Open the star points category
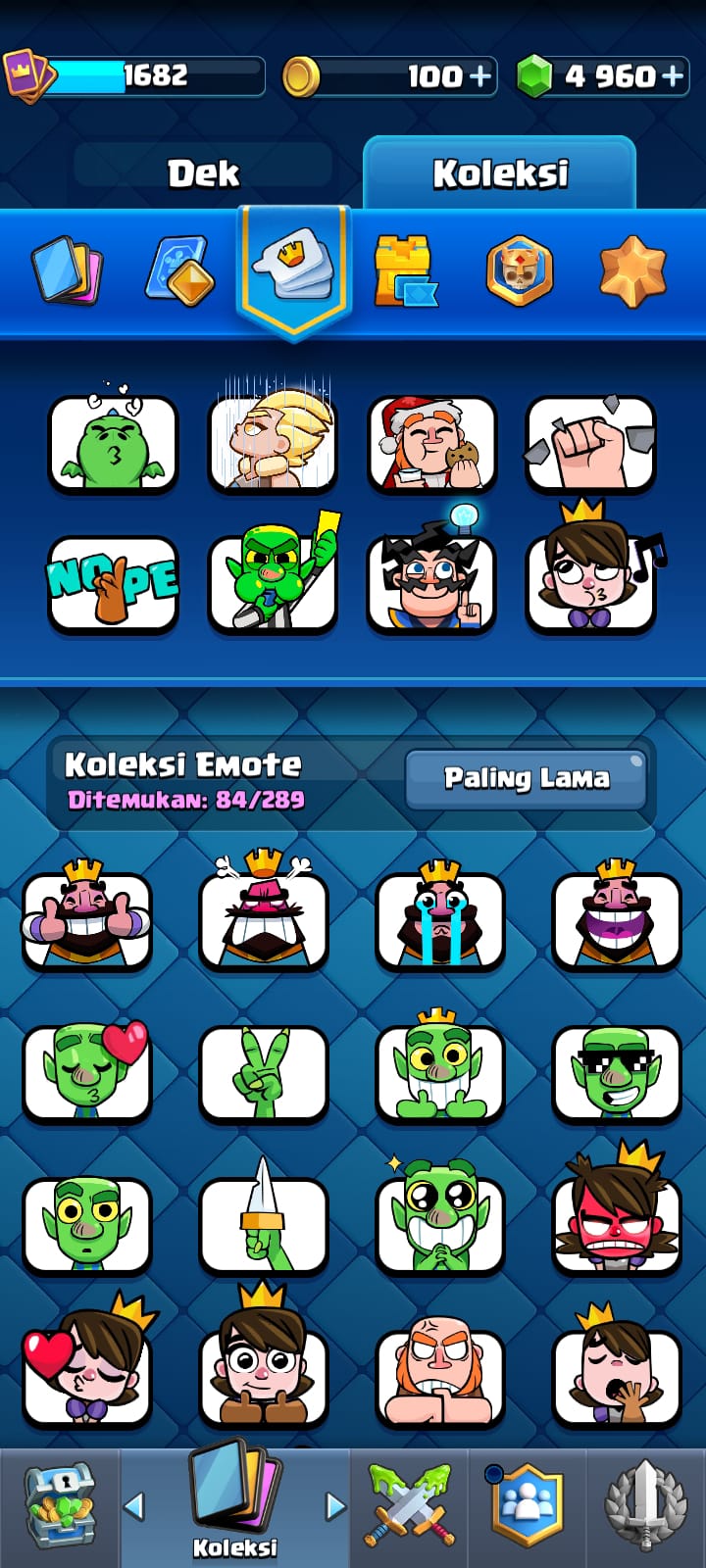This screenshot has width=706, height=1568. click(x=632, y=269)
